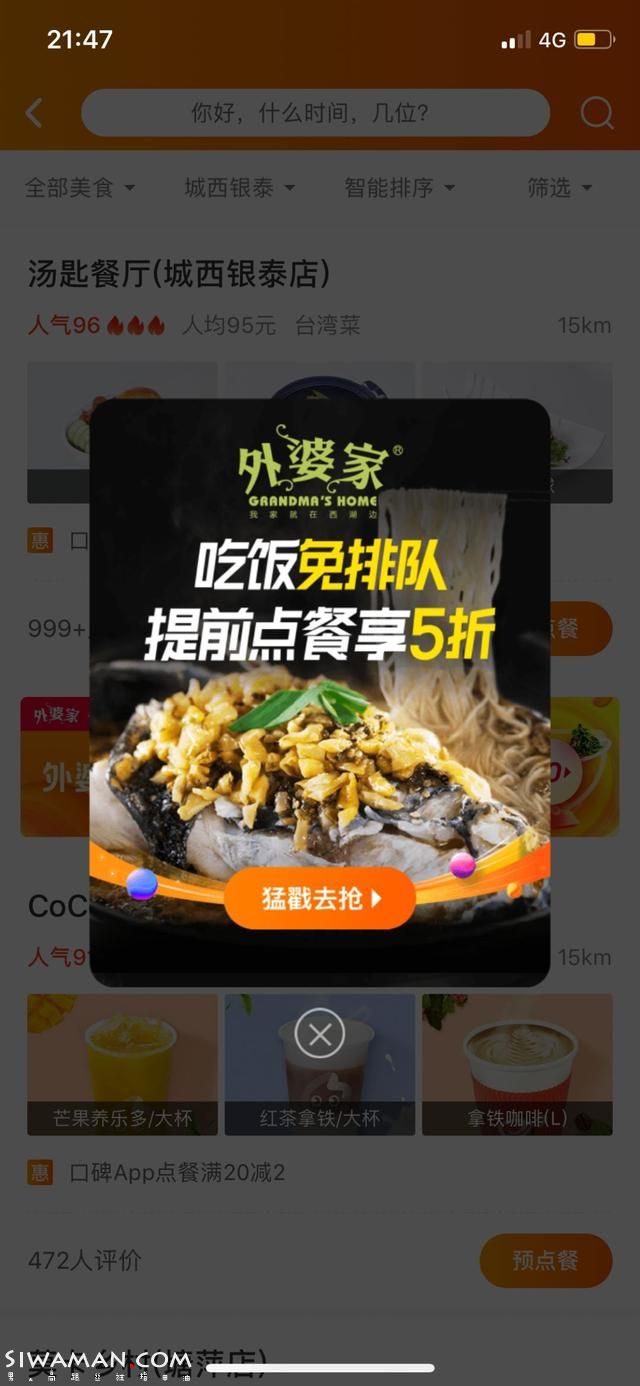Expand the 智能排序 sort dropdown
The image size is (640, 1386).
[x=400, y=188]
